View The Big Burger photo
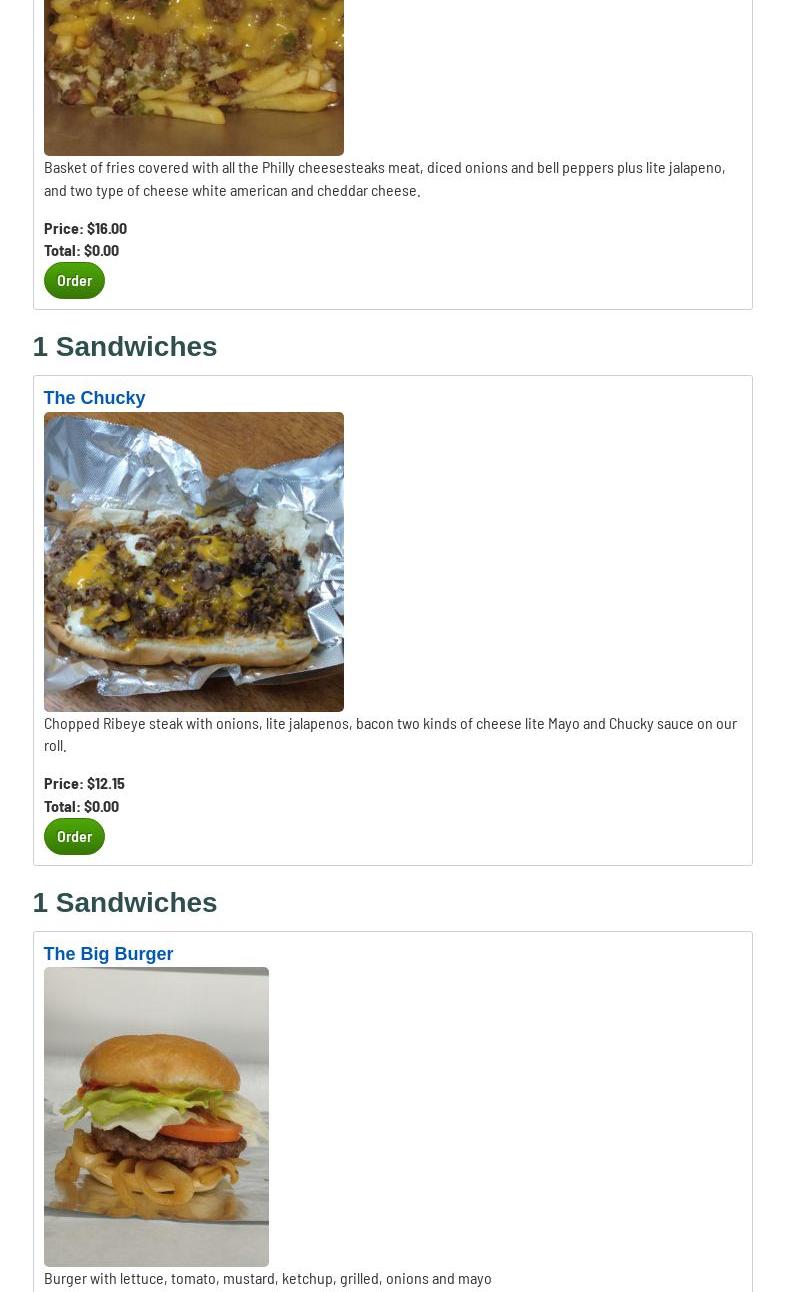 tap(156, 1116)
